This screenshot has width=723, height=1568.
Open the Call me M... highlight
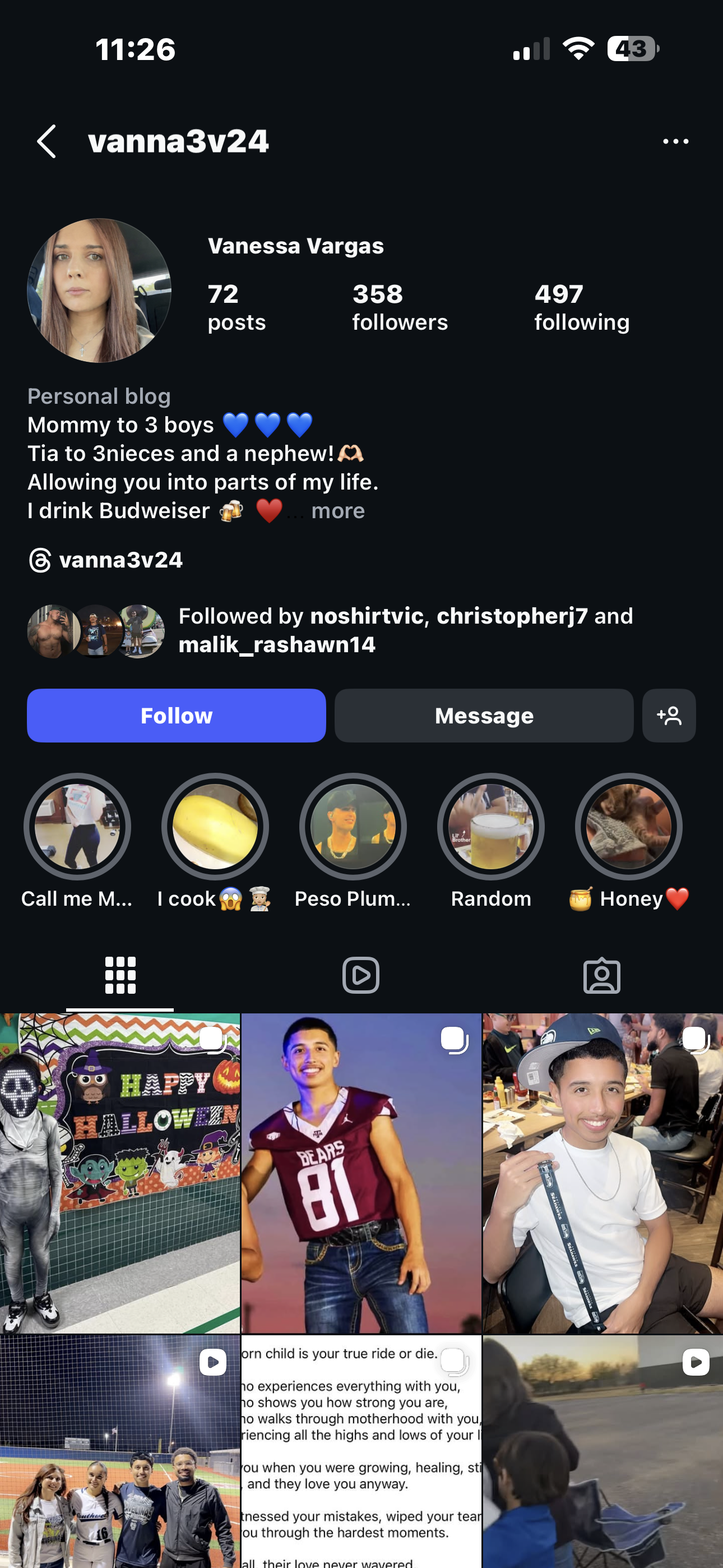click(x=77, y=826)
